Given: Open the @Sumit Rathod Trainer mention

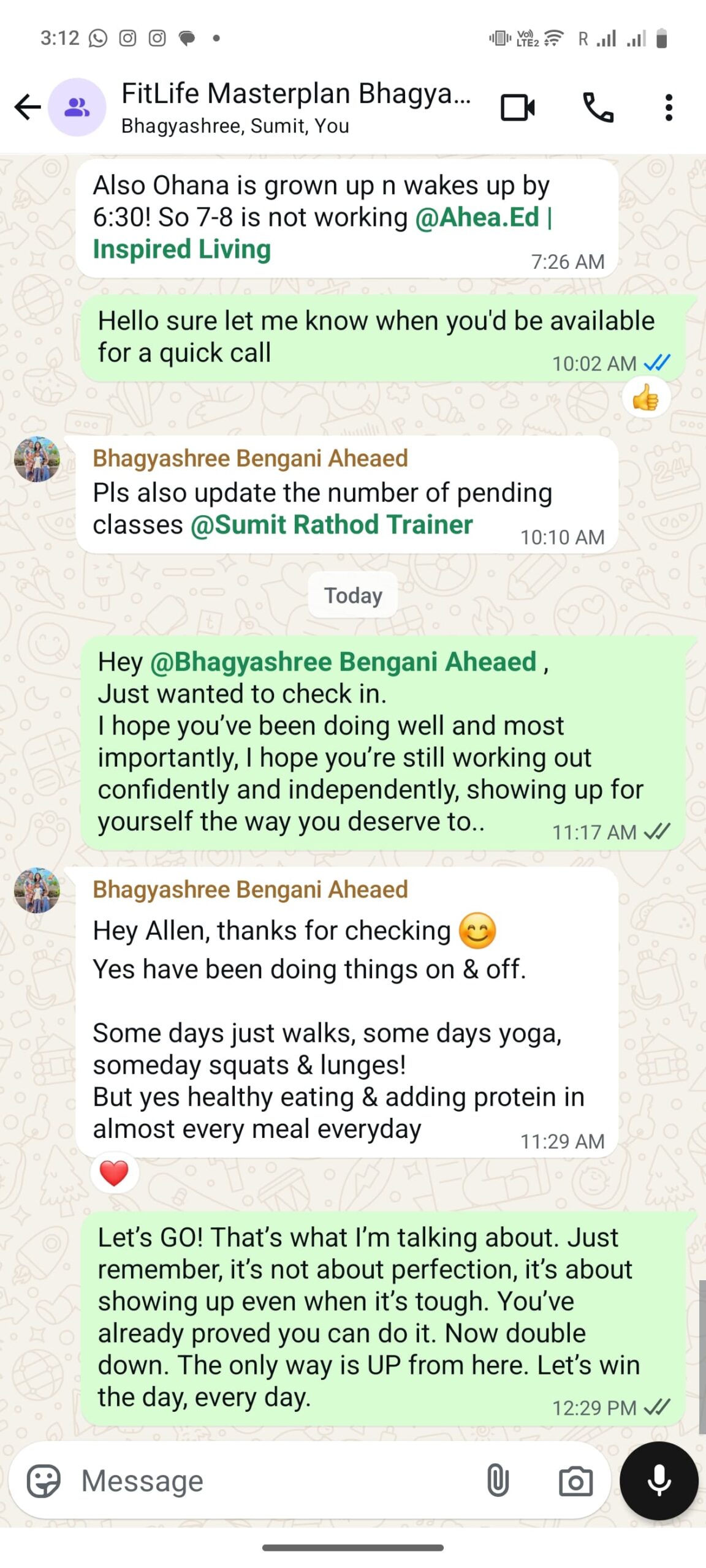Looking at the screenshot, I should (x=332, y=524).
